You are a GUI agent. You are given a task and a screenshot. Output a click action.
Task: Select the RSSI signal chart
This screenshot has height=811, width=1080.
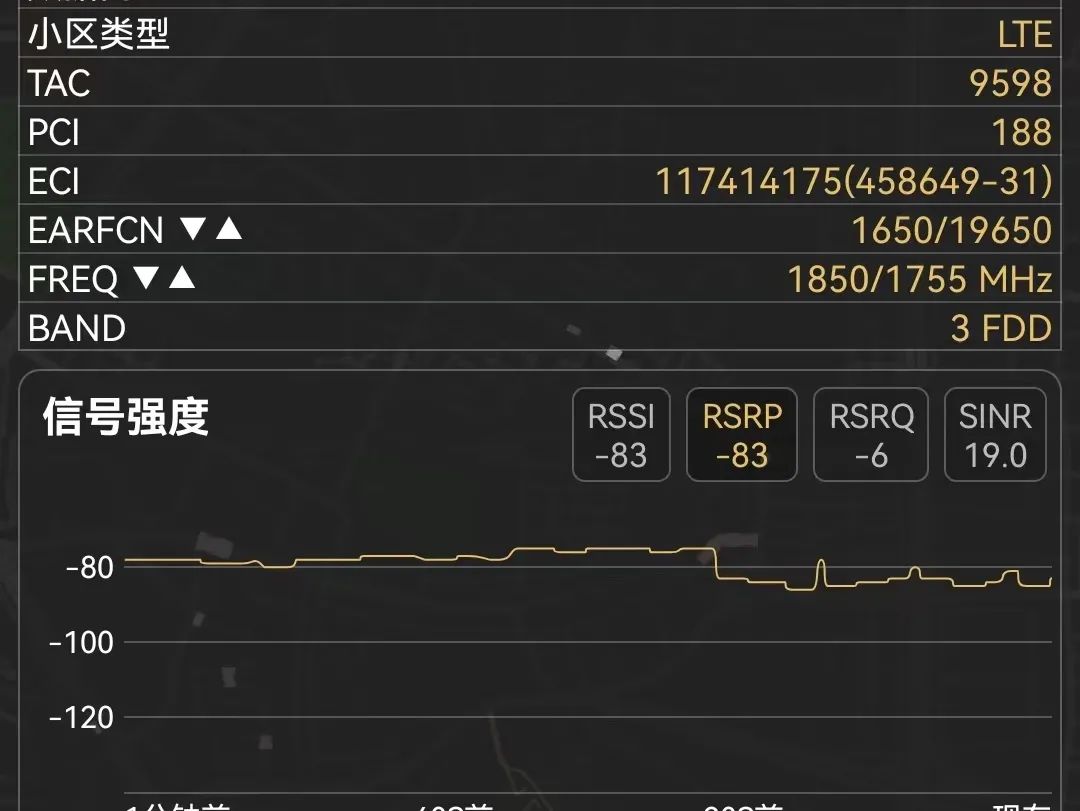click(x=621, y=435)
